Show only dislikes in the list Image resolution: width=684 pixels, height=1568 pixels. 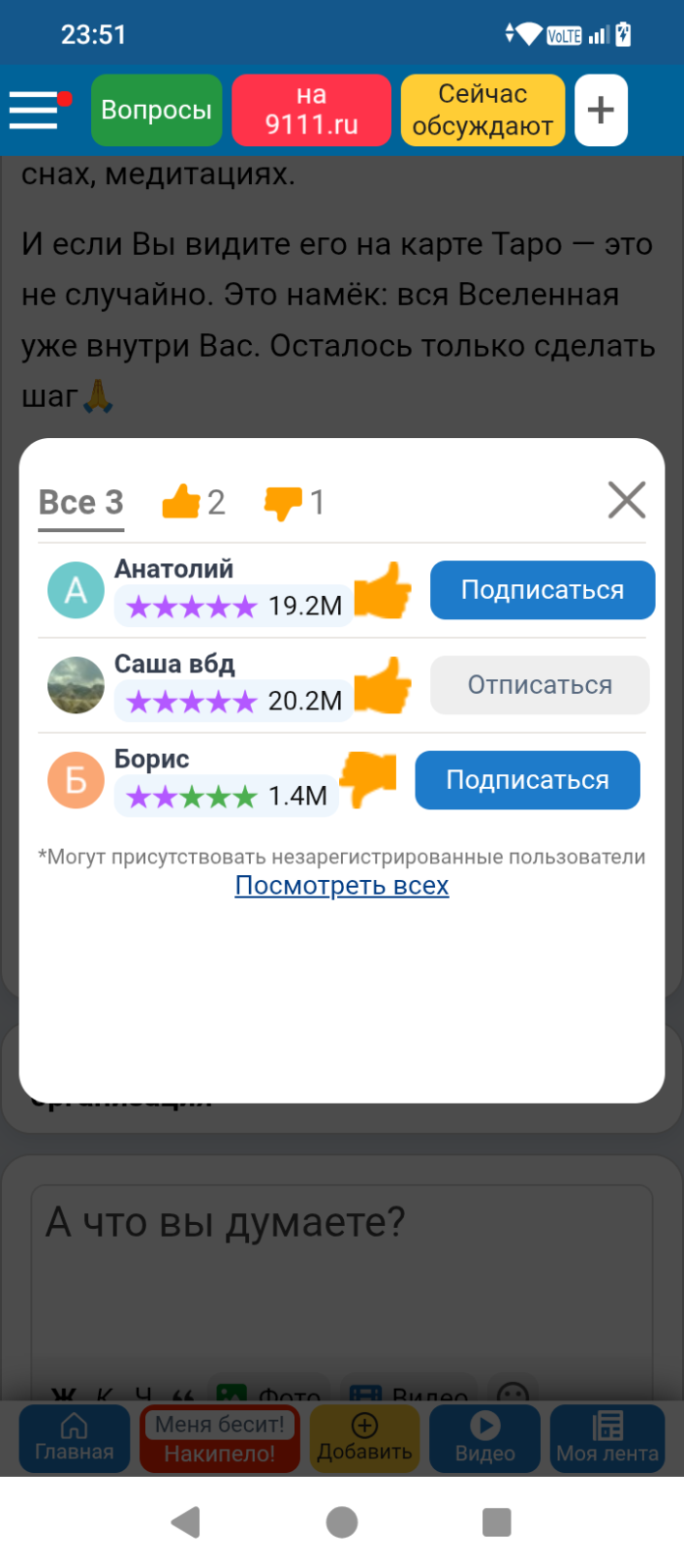tap(294, 502)
